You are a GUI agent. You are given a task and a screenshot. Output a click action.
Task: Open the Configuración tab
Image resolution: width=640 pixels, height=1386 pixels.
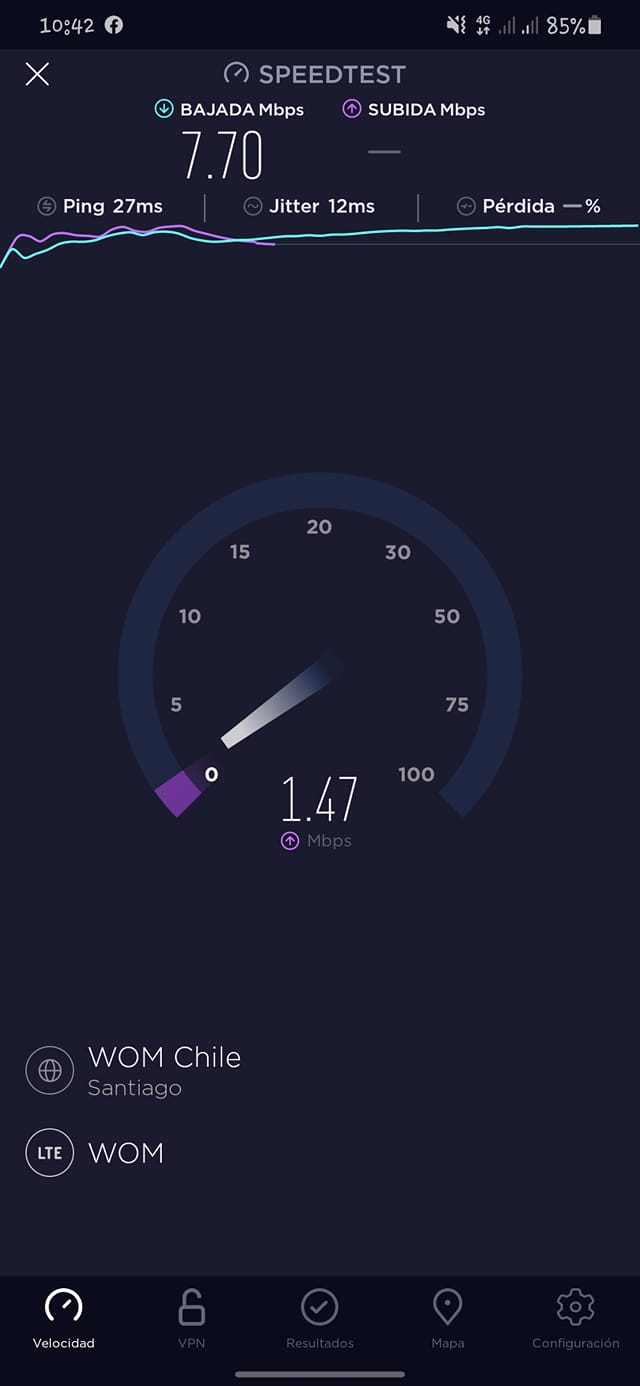tap(575, 1319)
